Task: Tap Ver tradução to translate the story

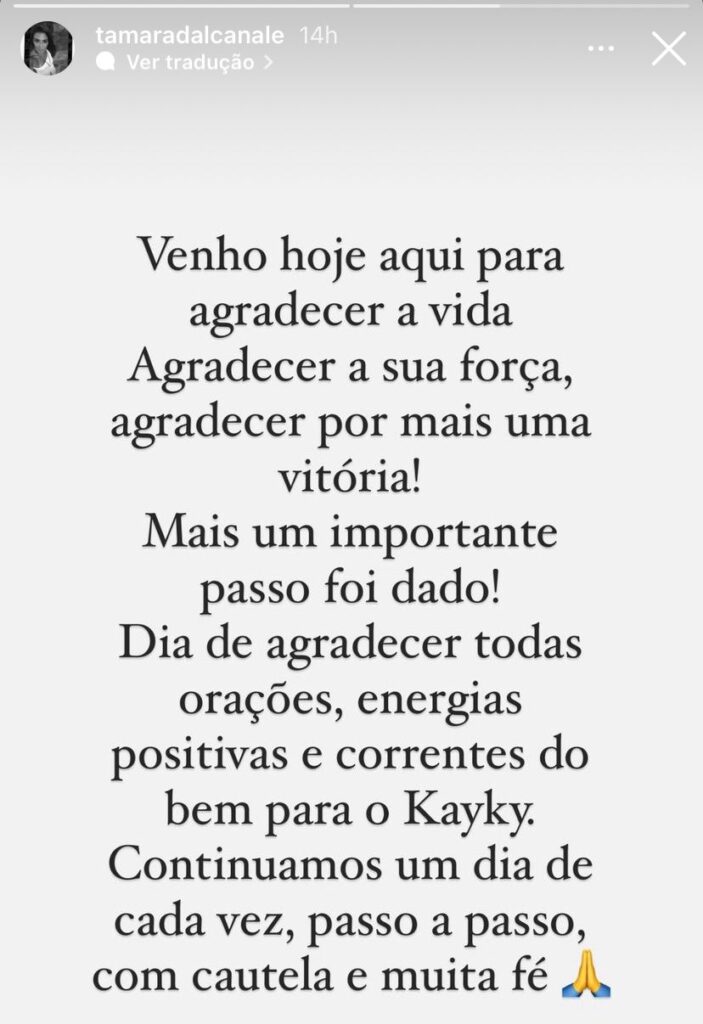Action: coord(190,62)
